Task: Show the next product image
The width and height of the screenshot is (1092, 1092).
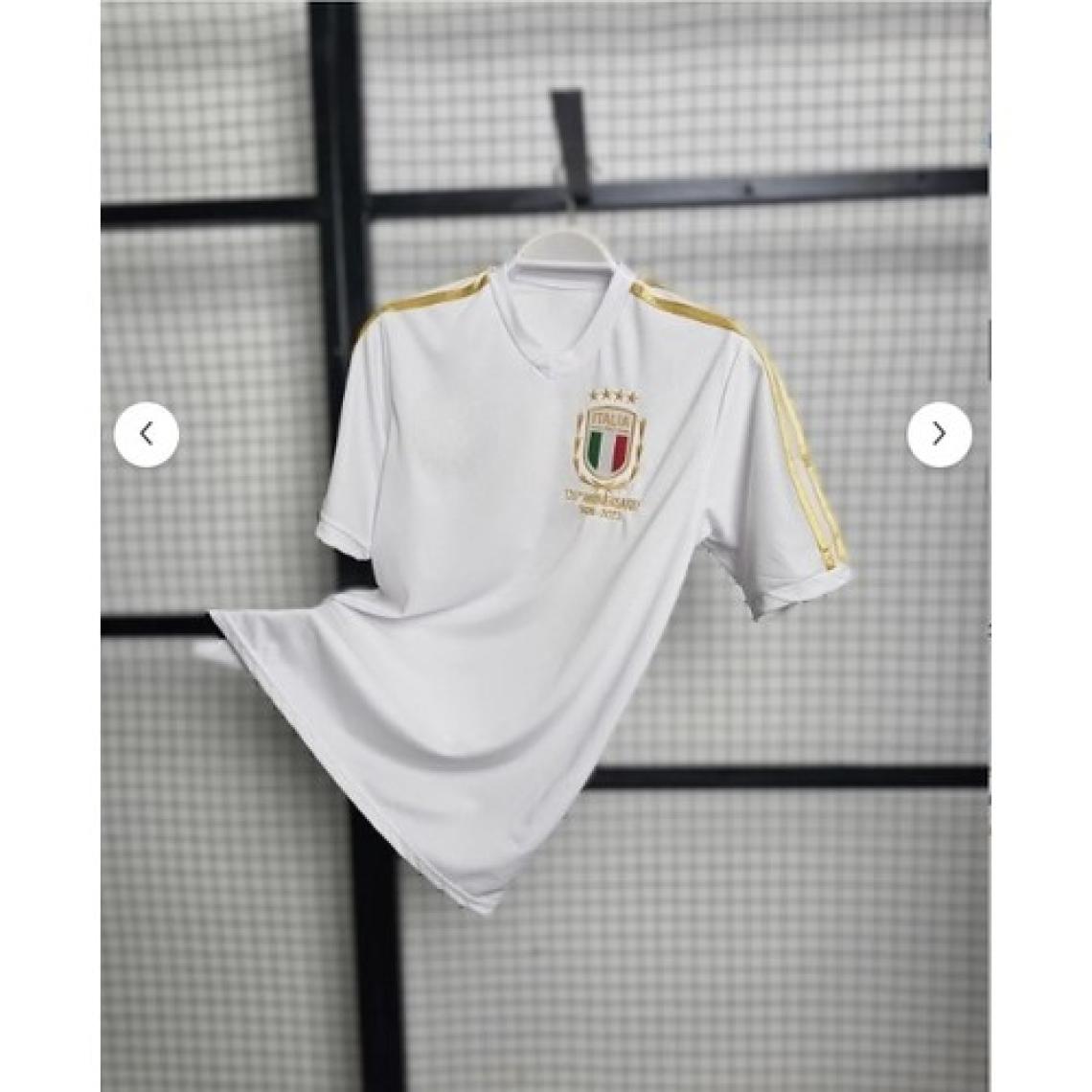Action: pyautogui.click(x=939, y=435)
